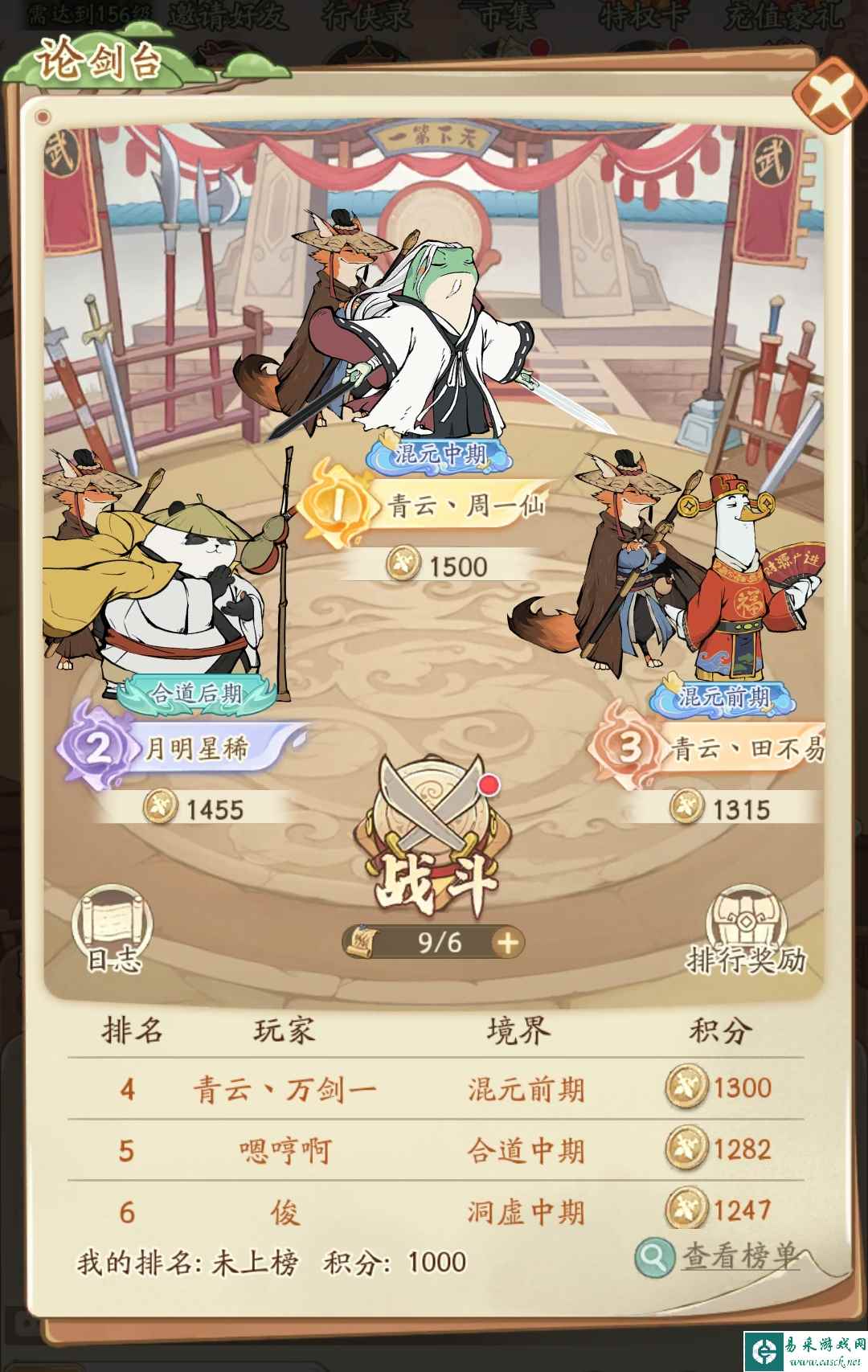Screen dimensions: 868x1372
Task: Open 查看榜单 full leaderboard
Action: tap(719, 1256)
